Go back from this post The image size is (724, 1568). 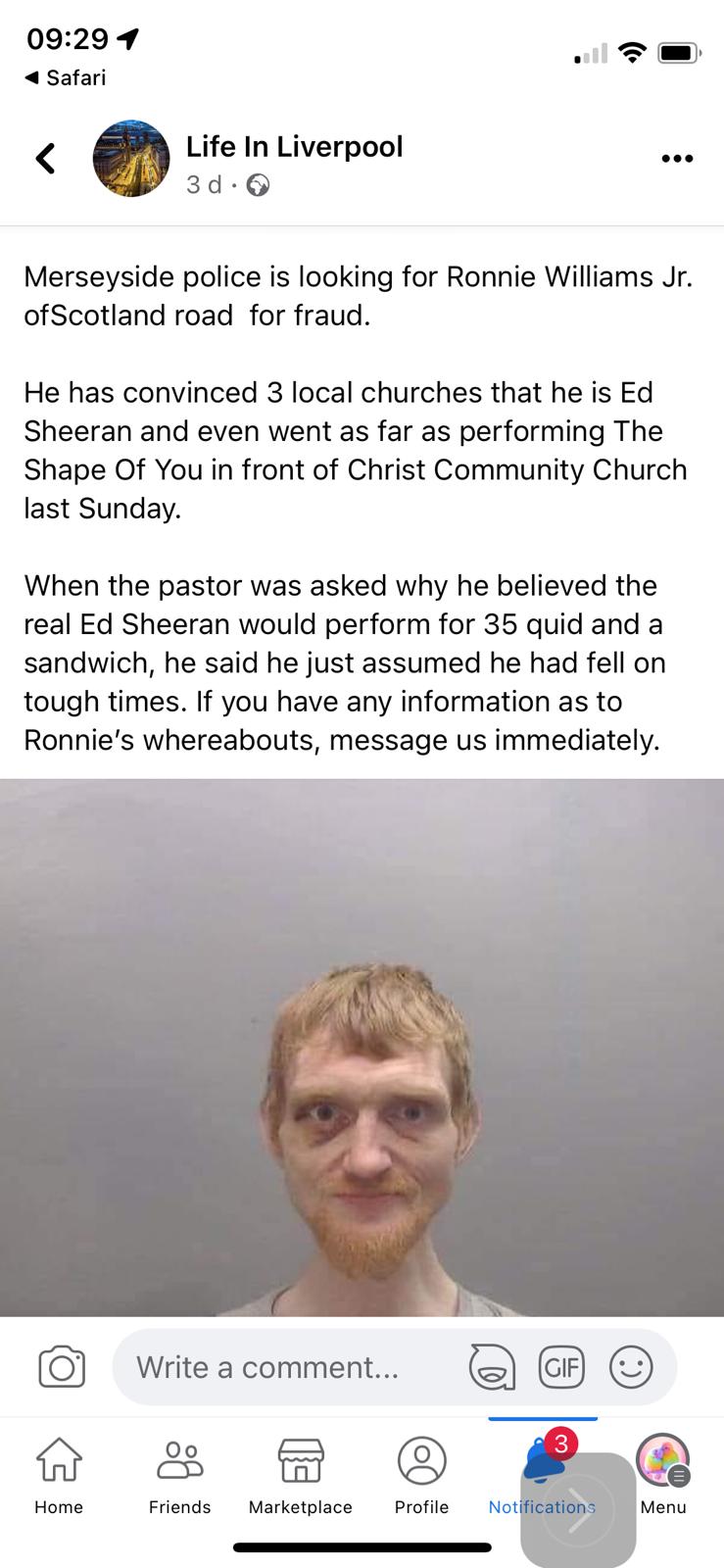(x=45, y=158)
